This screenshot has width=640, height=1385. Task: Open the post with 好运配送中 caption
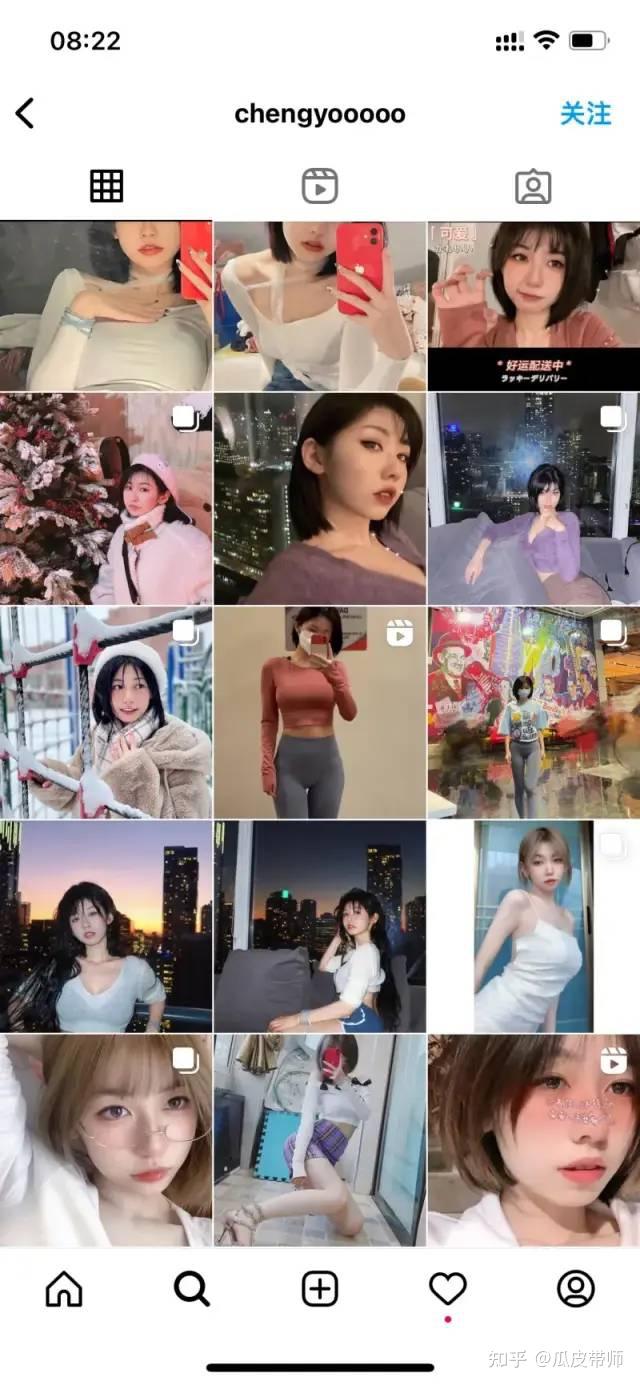[x=534, y=305]
